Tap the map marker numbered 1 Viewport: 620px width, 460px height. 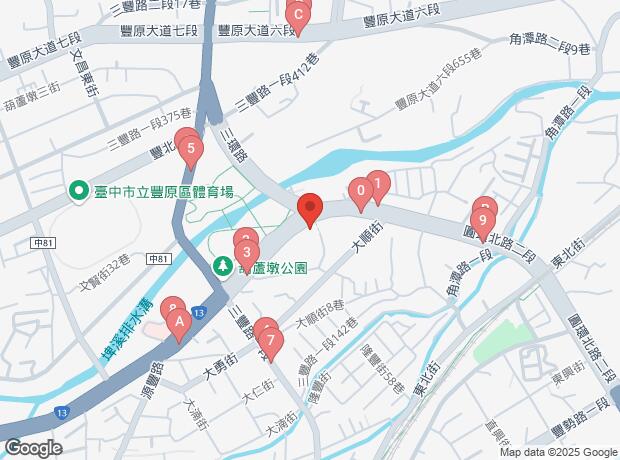[x=379, y=181]
